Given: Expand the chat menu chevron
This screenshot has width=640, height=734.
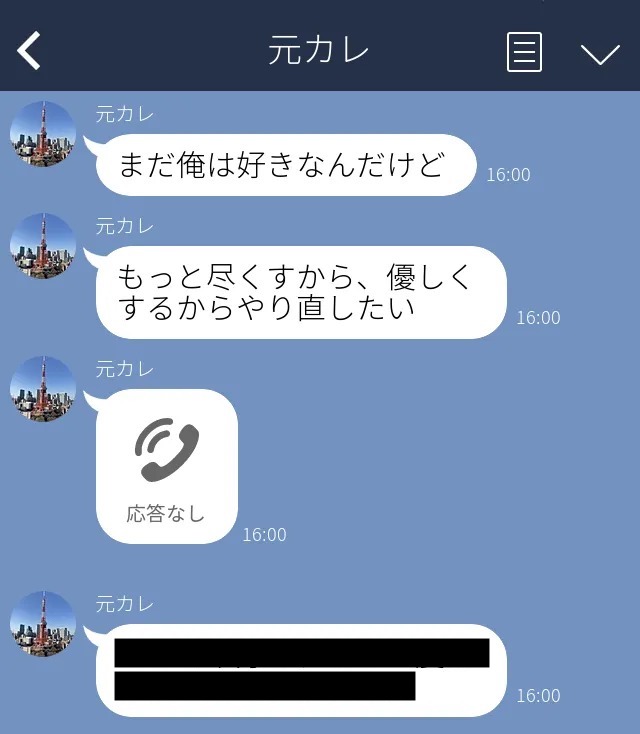Looking at the screenshot, I should (x=600, y=53).
